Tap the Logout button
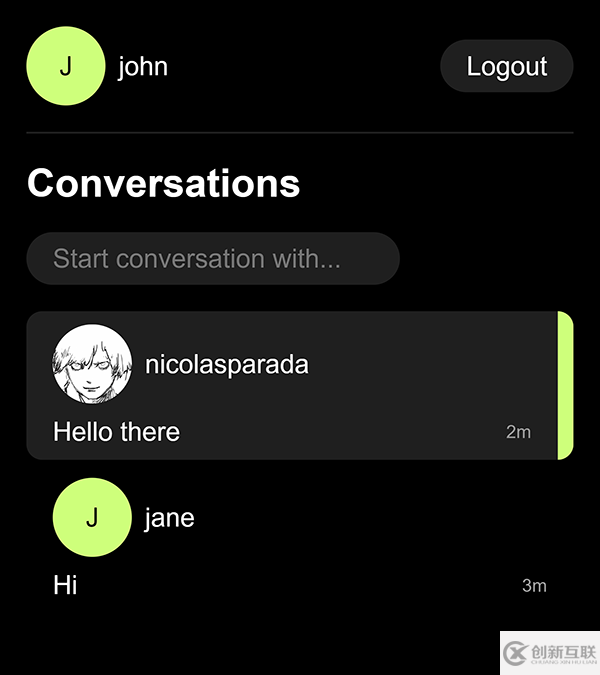Image resolution: width=600 pixels, height=675 pixels. point(506,67)
